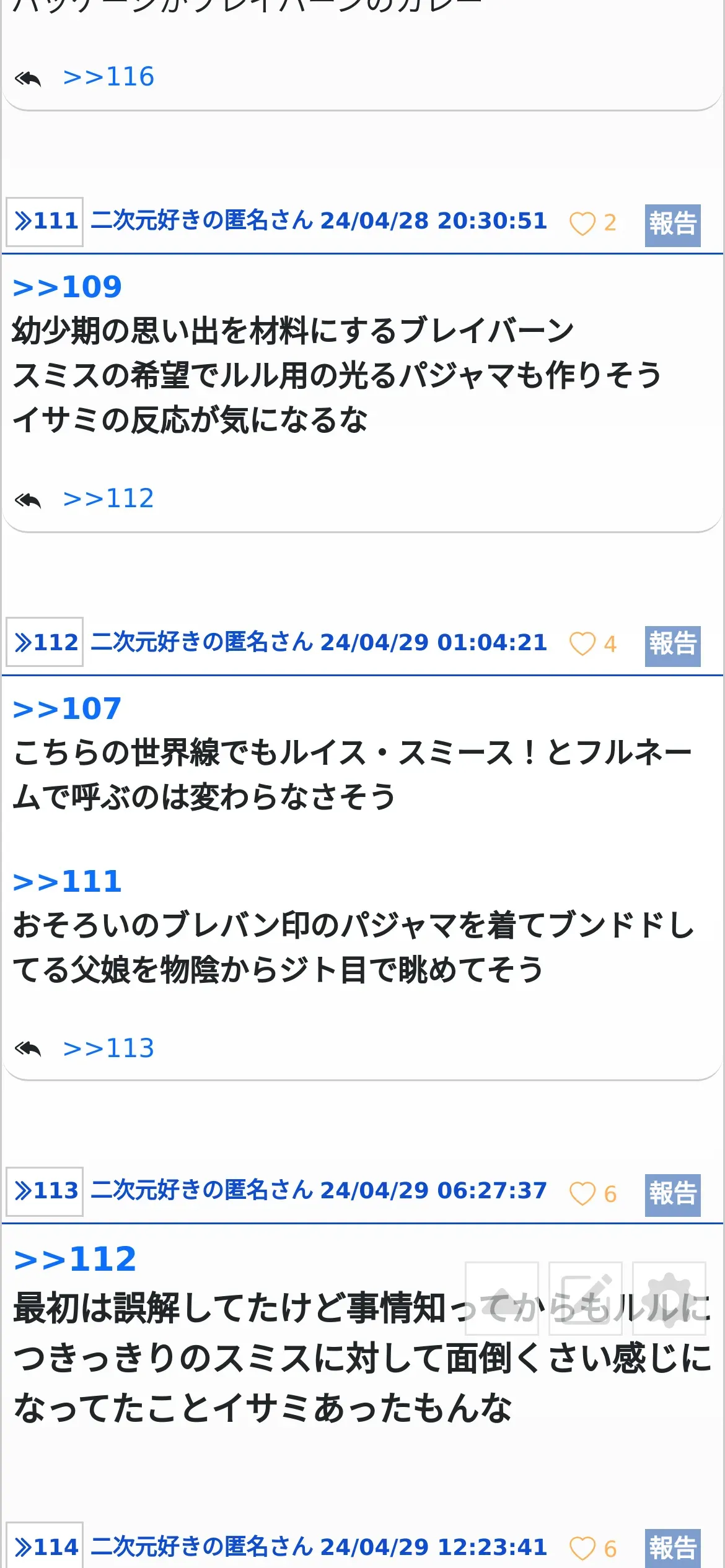This screenshot has width=725, height=1568.
Task: Follow the >>112 quote link in post 113
Action: 75,1260
